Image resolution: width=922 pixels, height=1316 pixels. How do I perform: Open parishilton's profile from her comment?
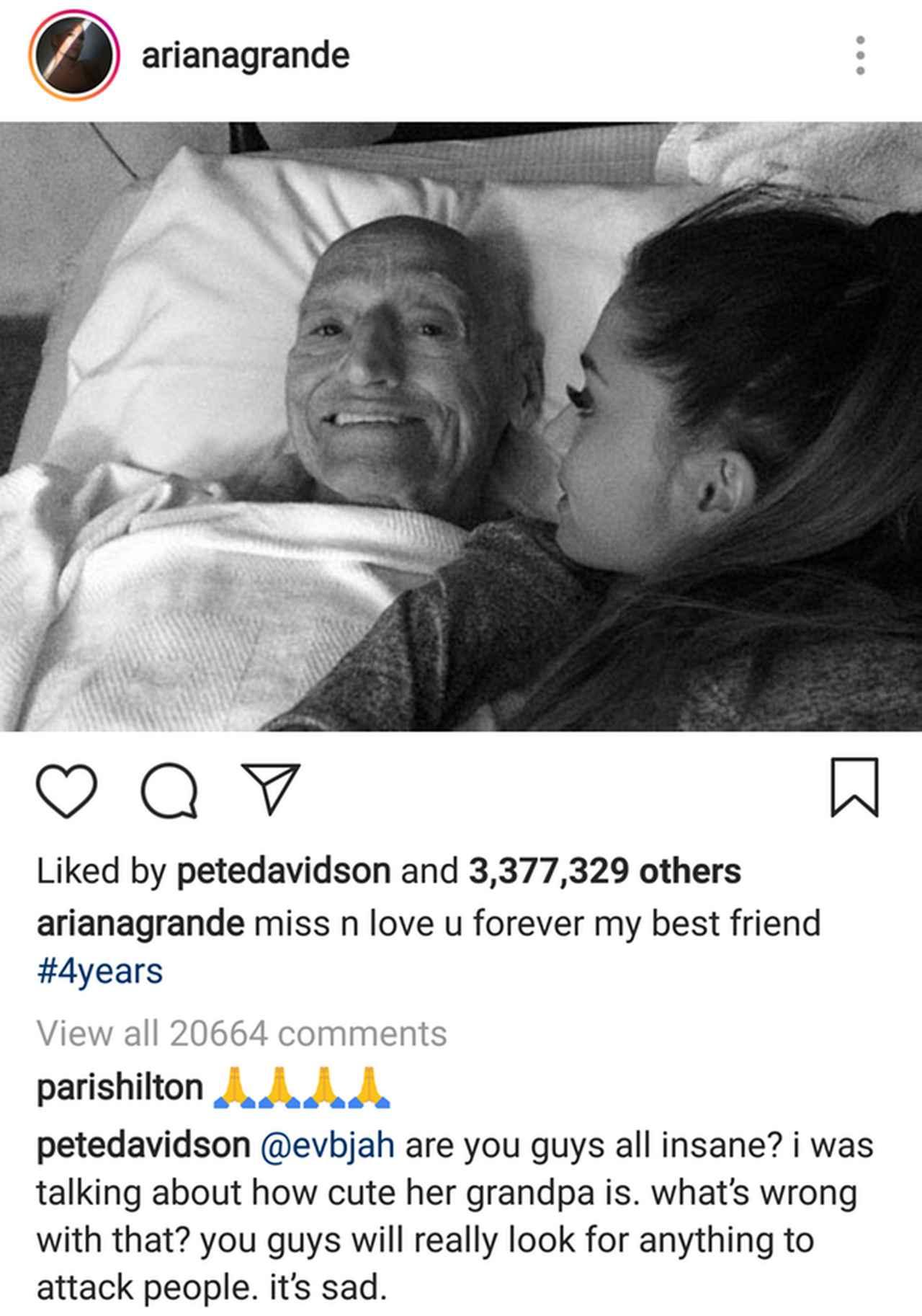pyautogui.click(x=120, y=1088)
